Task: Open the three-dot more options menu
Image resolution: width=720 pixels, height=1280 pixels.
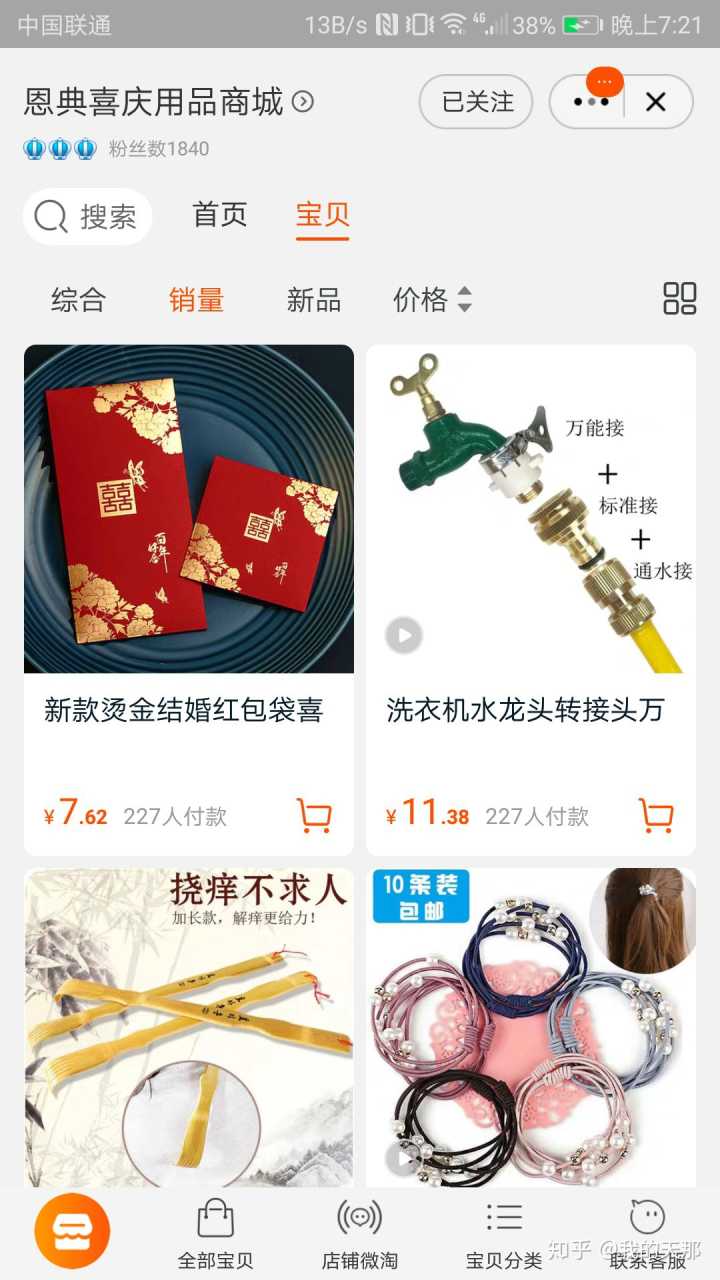Action: coord(590,102)
